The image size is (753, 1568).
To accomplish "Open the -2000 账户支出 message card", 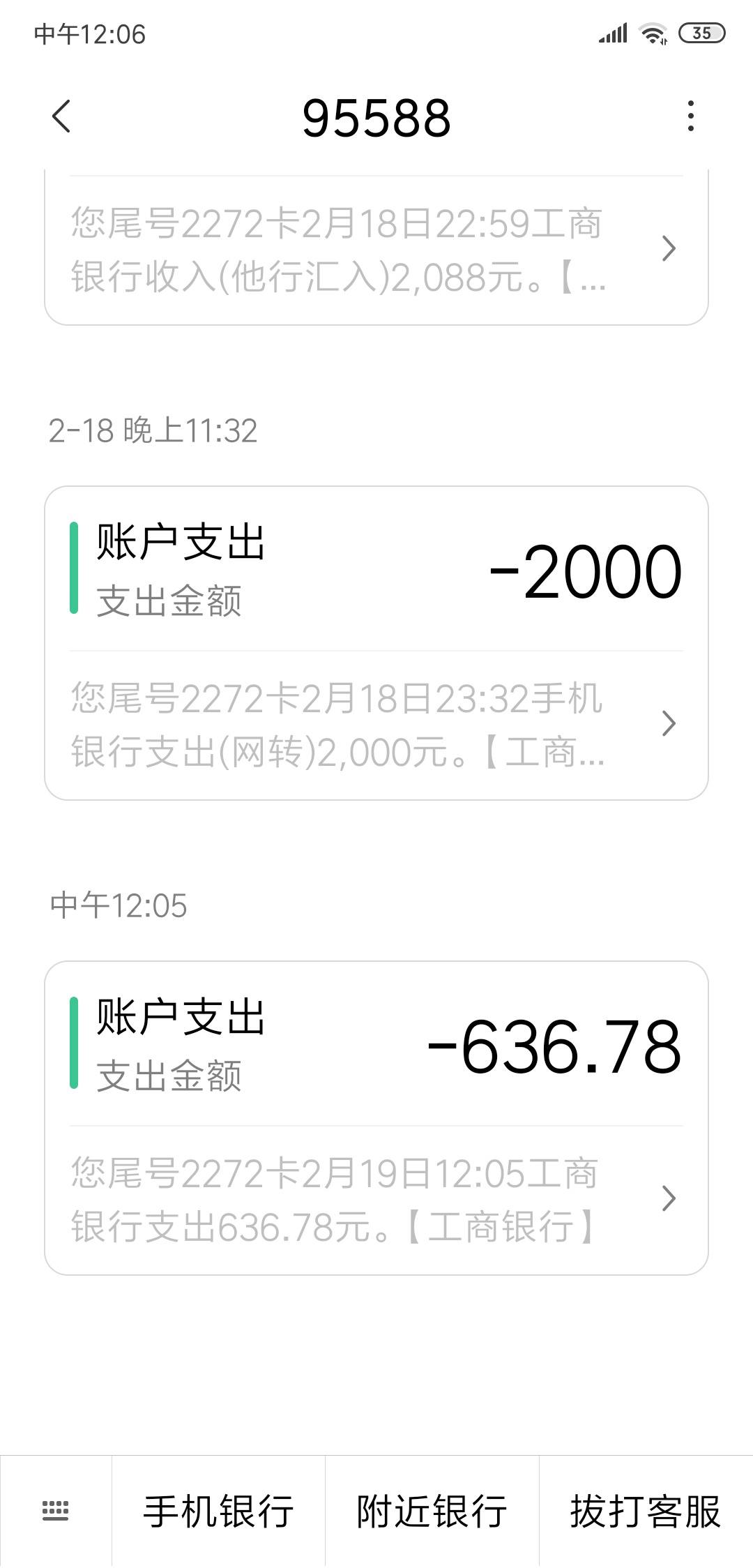I will point(376,643).
